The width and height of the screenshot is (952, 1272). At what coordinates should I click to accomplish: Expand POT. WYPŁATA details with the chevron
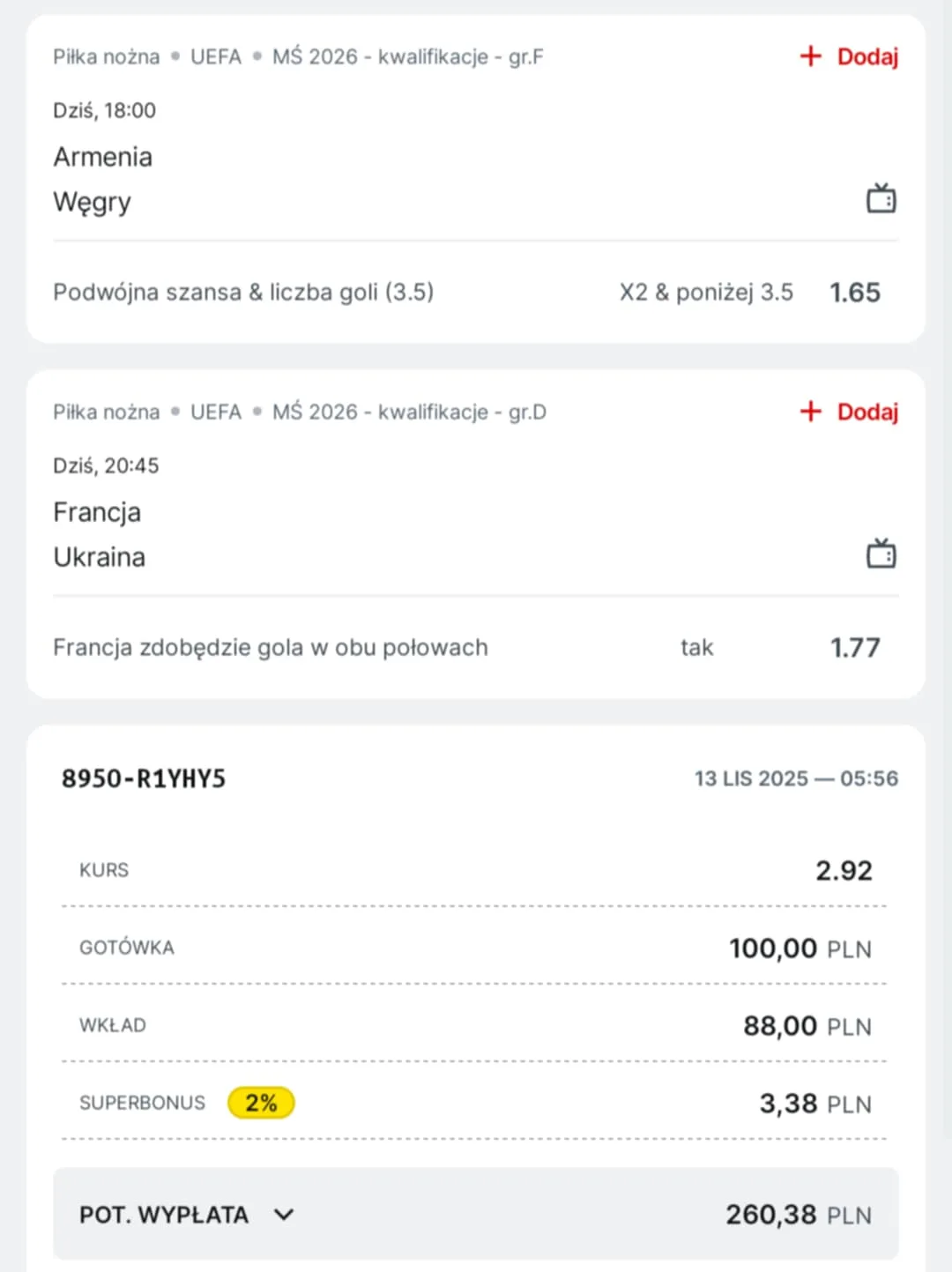[284, 1214]
